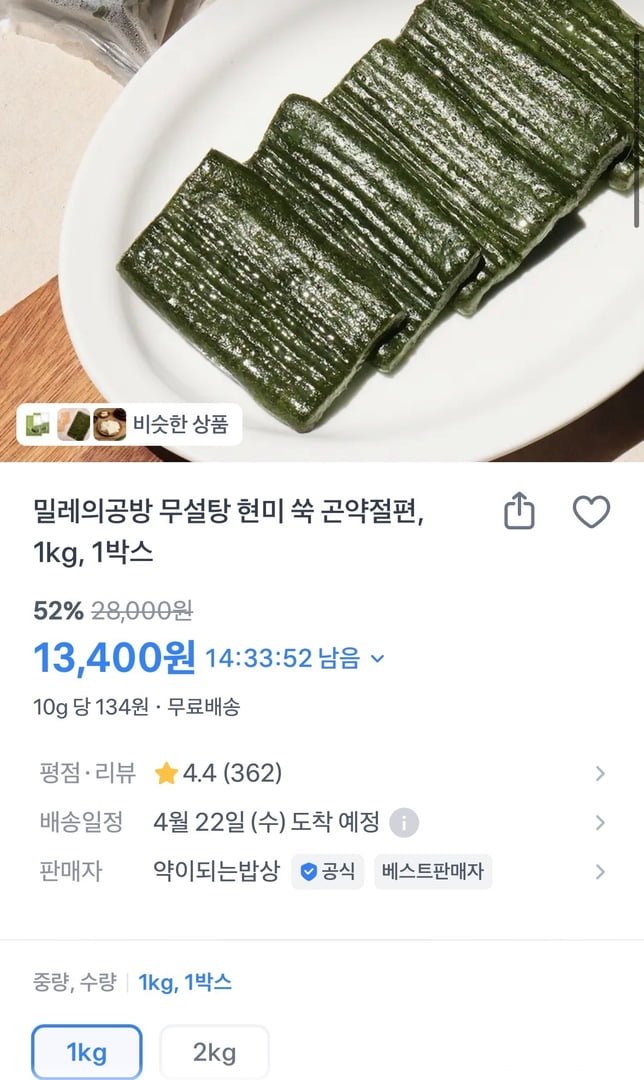644x1080 pixels.
Task: Open 판매자 seller 약이되는밥상 page
Action: [599, 871]
